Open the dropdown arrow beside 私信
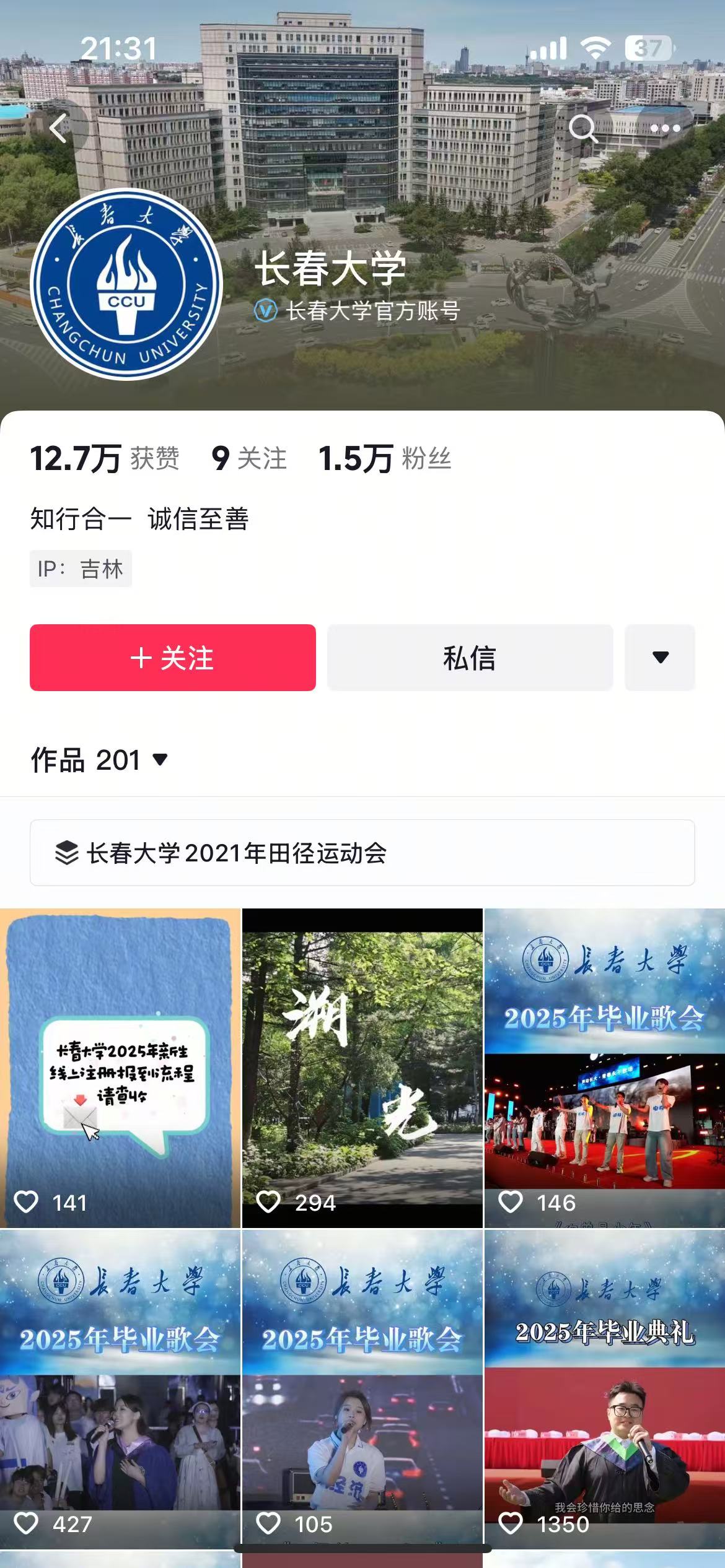725x1568 pixels. coord(660,659)
